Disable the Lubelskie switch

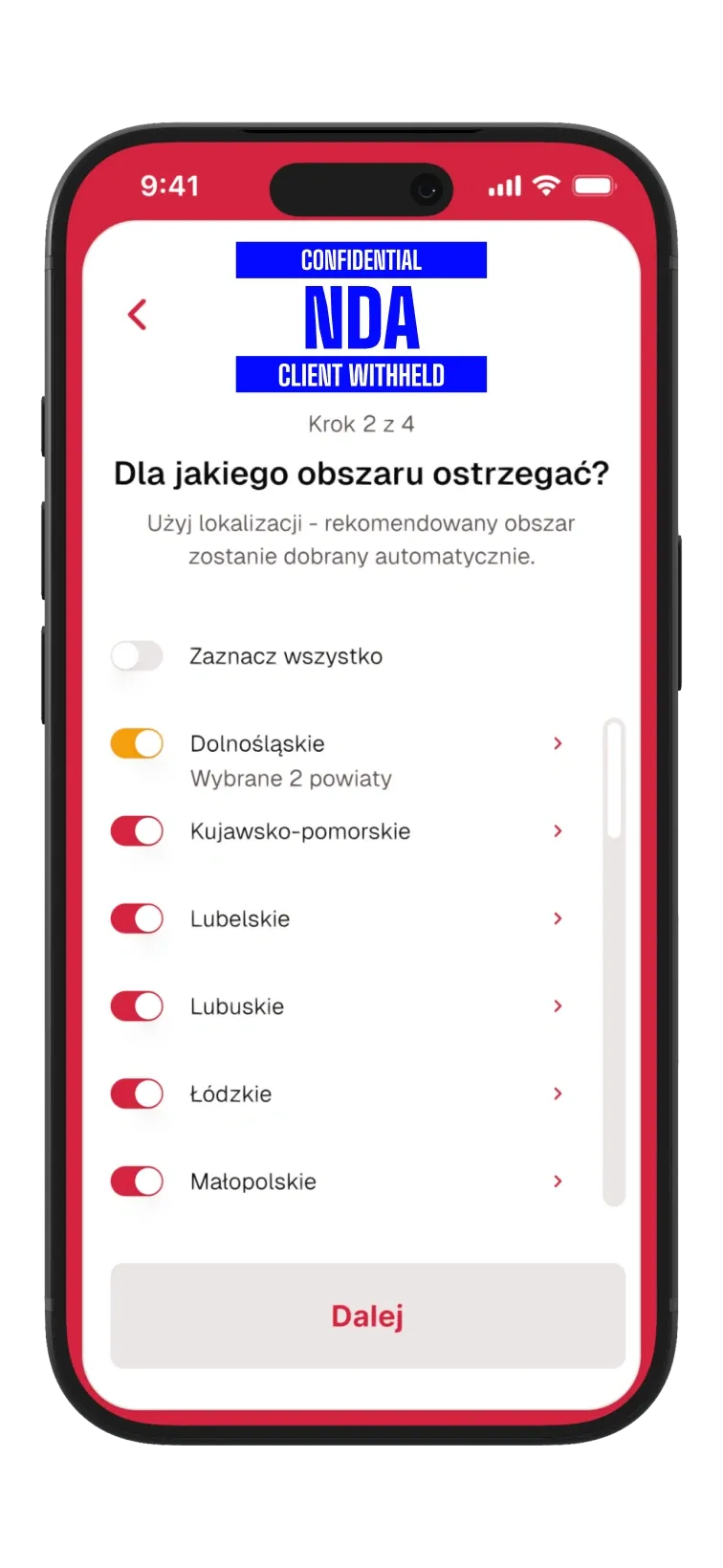(x=137, y=919)
